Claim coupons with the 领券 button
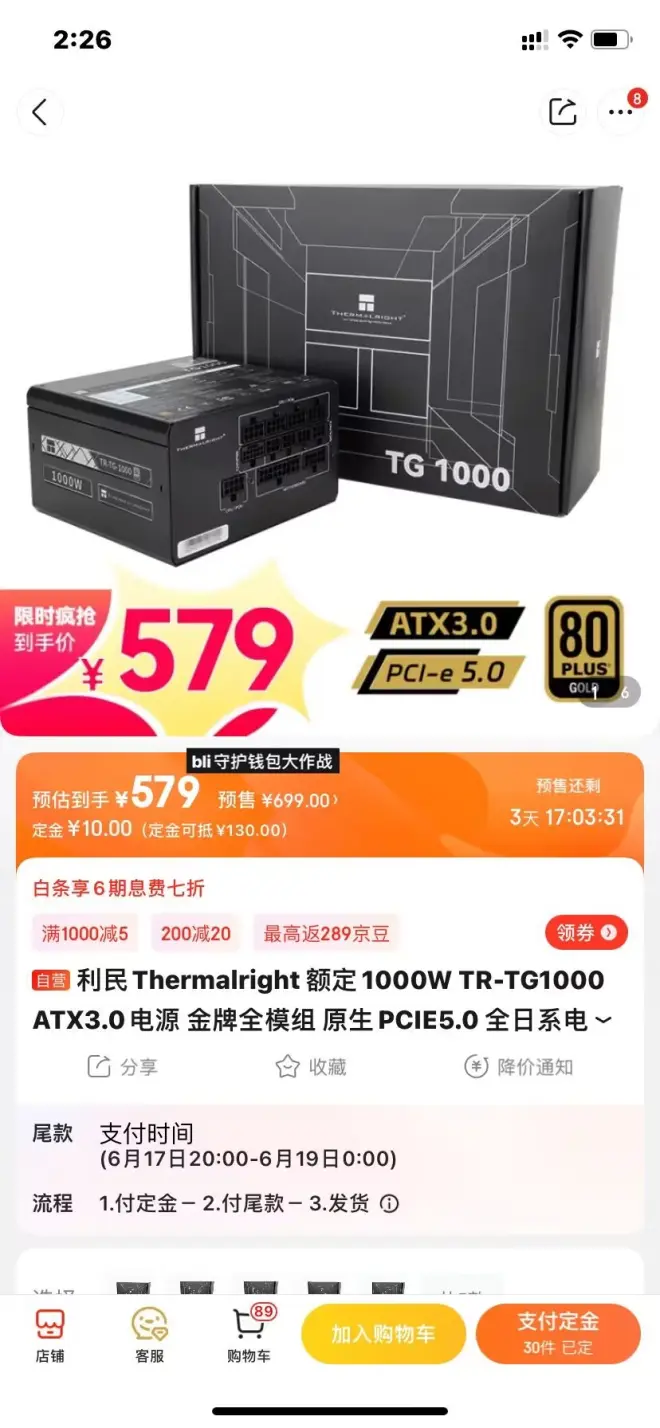The image size is (660, 1428). coord(586,933)
